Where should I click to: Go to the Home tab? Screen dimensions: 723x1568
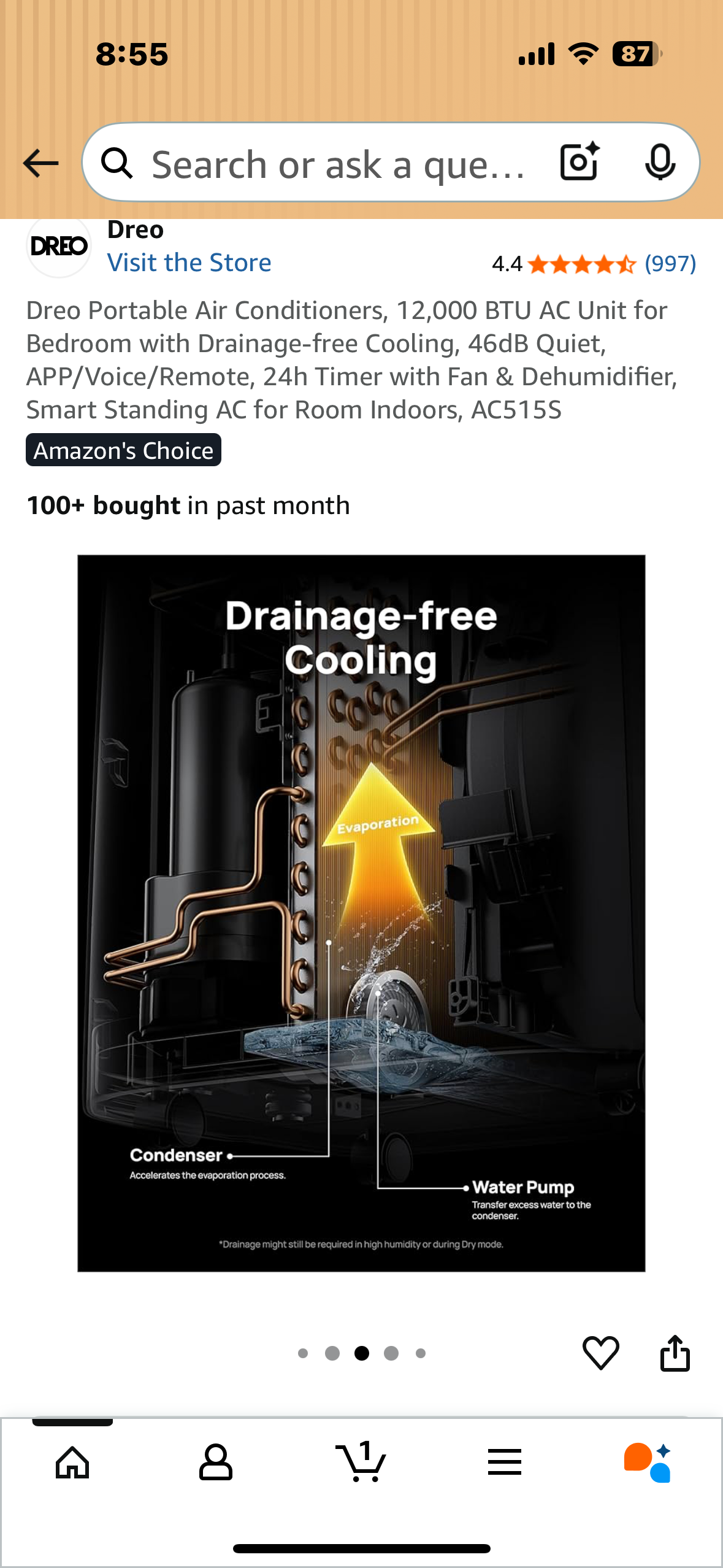72,1462
